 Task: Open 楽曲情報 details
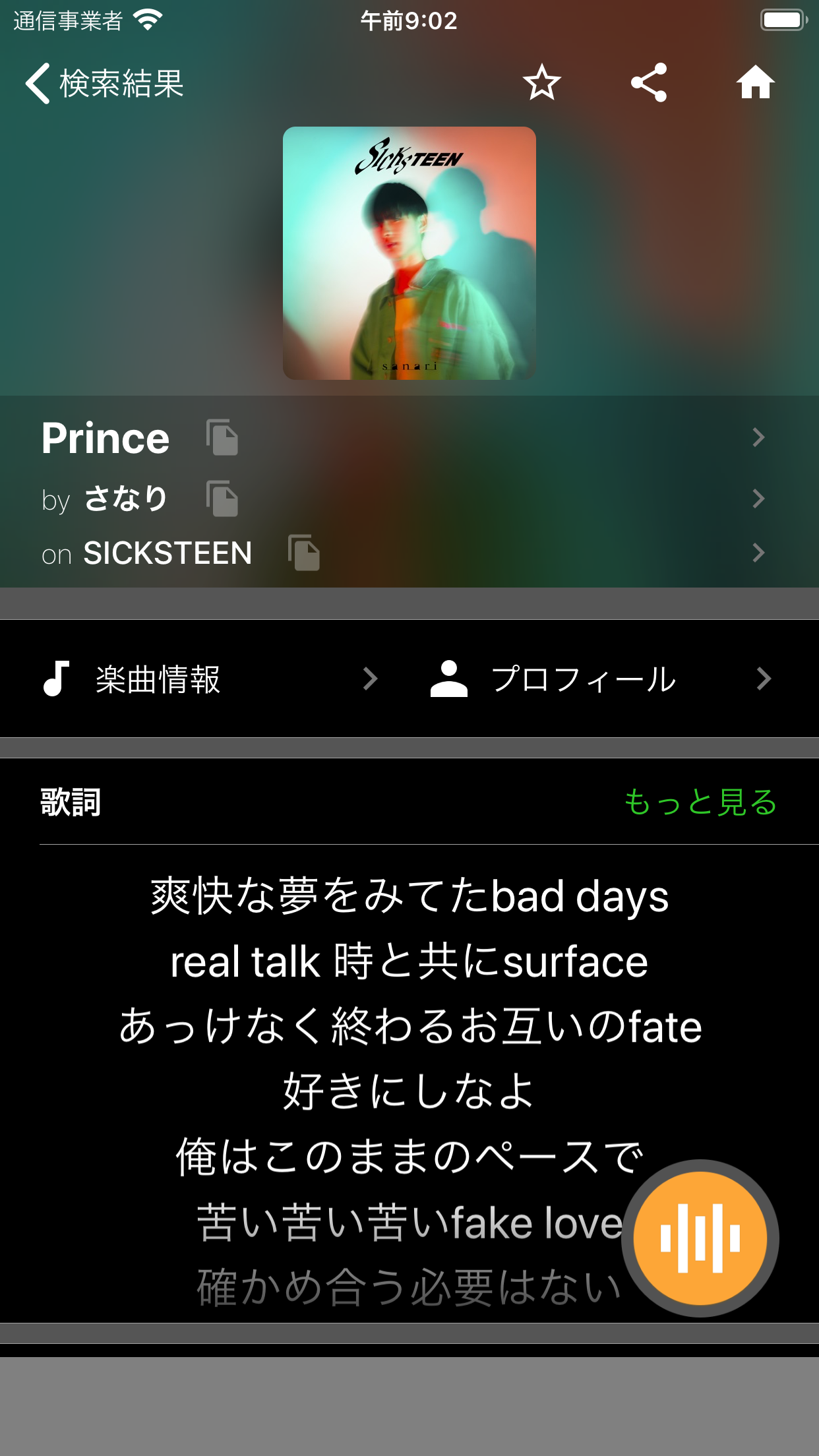coord(210,679)
